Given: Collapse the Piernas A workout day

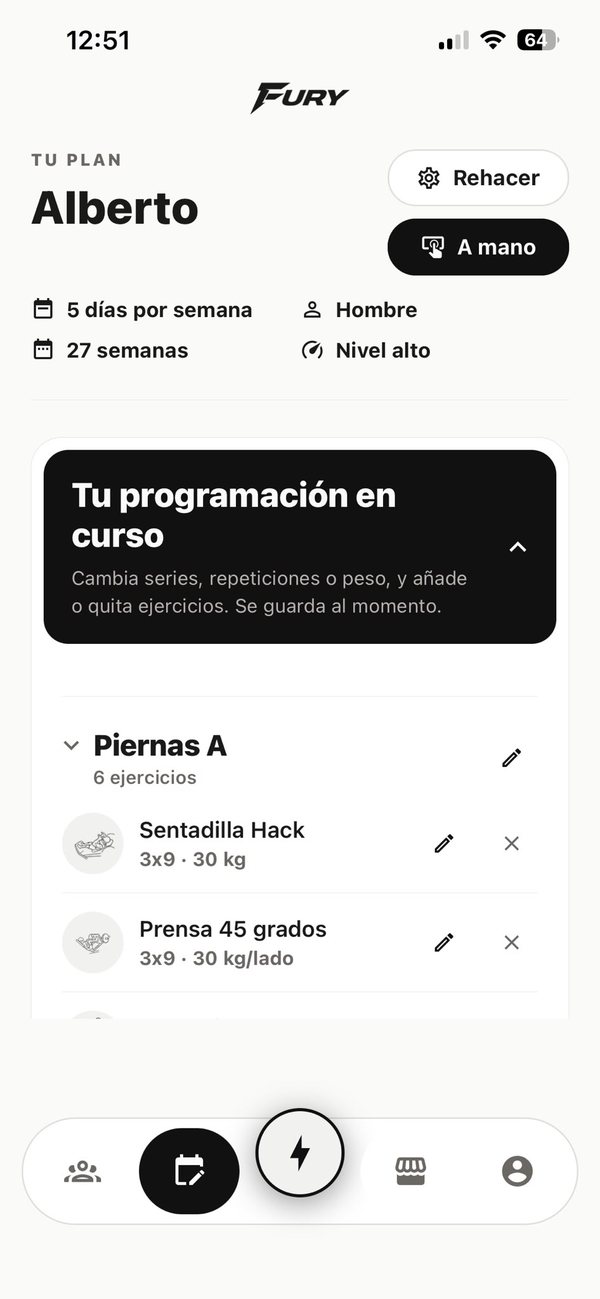Looking at the screenshot, I should coord(71,745).
